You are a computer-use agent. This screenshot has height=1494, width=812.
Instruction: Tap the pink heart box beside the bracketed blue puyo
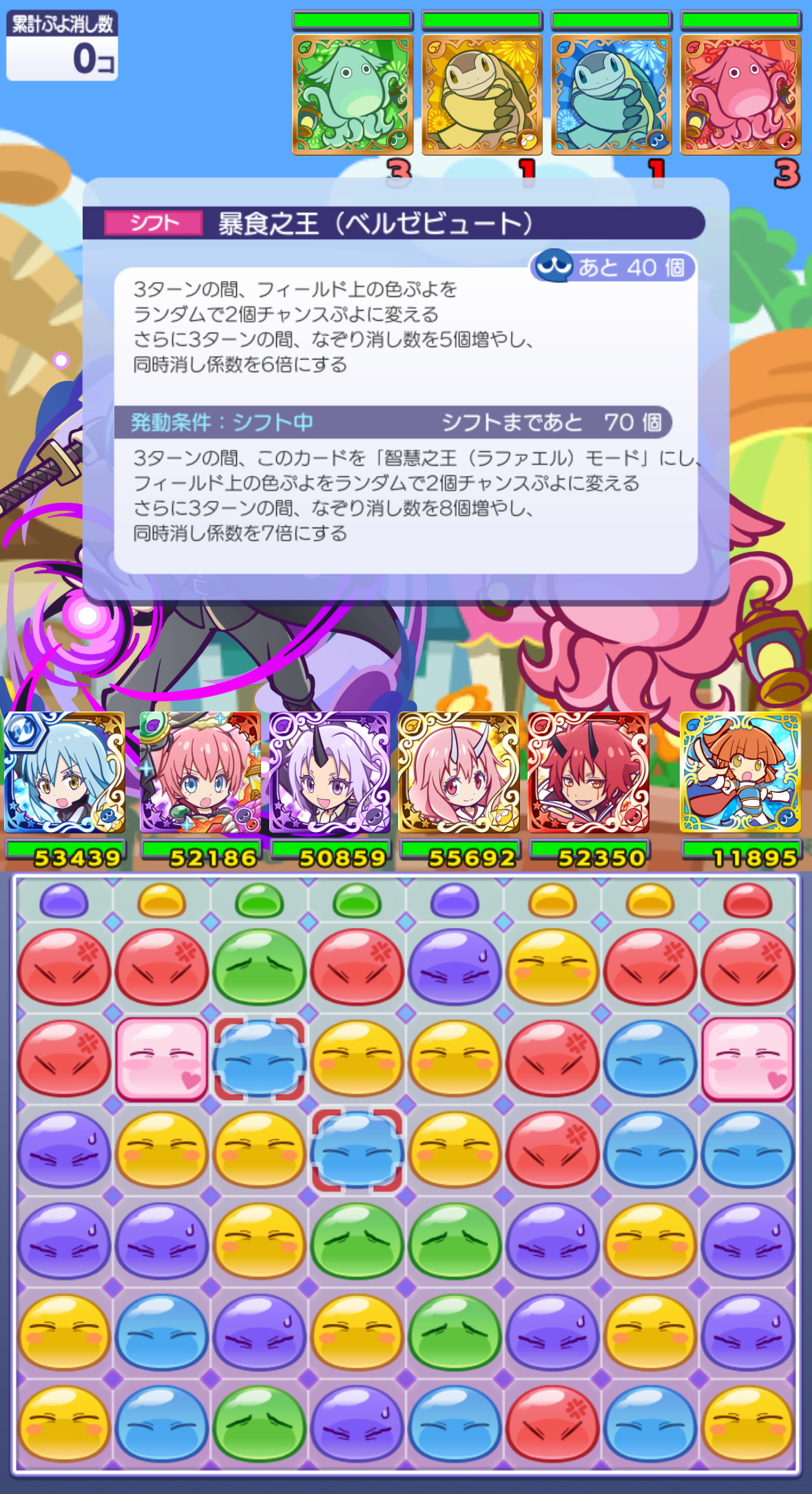click(x=162, y=1059)
